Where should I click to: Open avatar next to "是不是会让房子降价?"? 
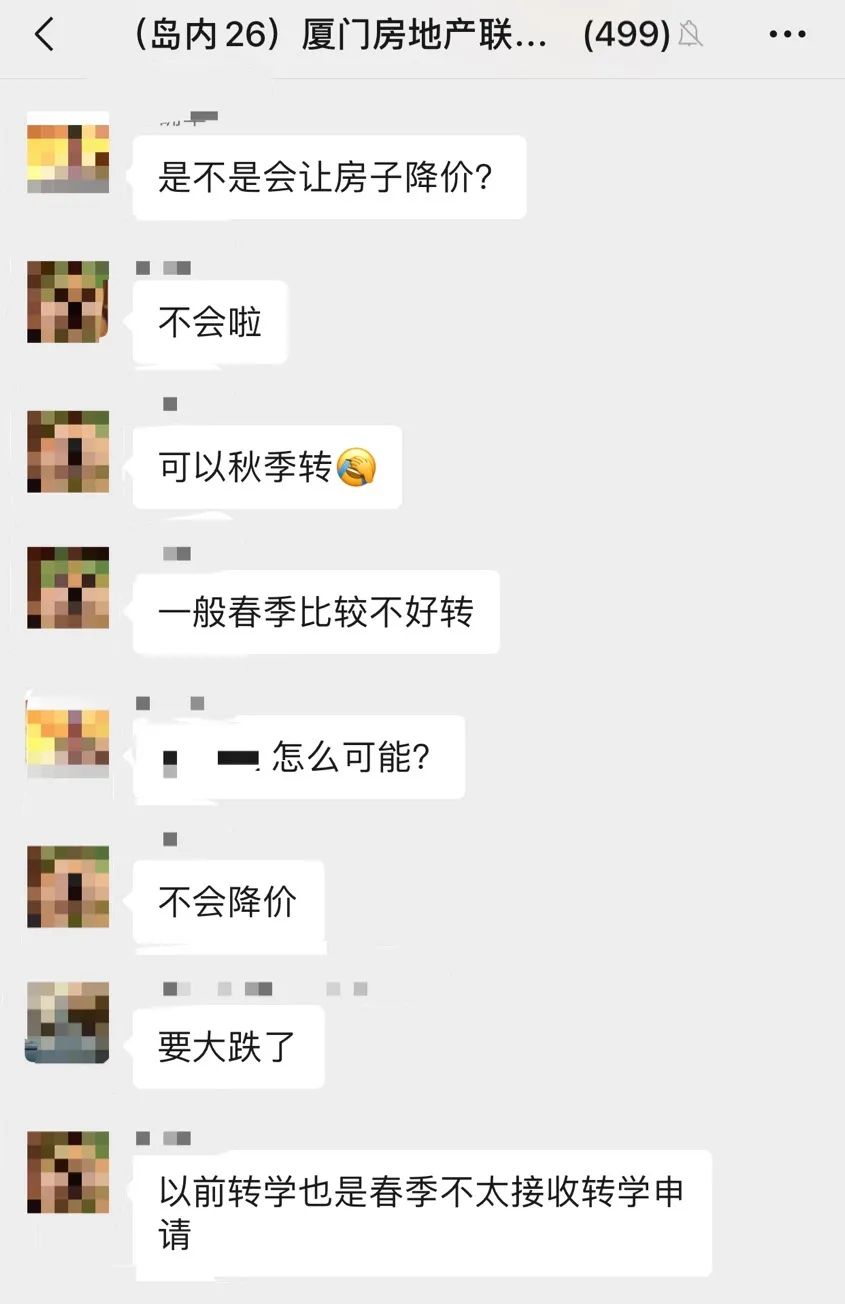click(68, 154)
